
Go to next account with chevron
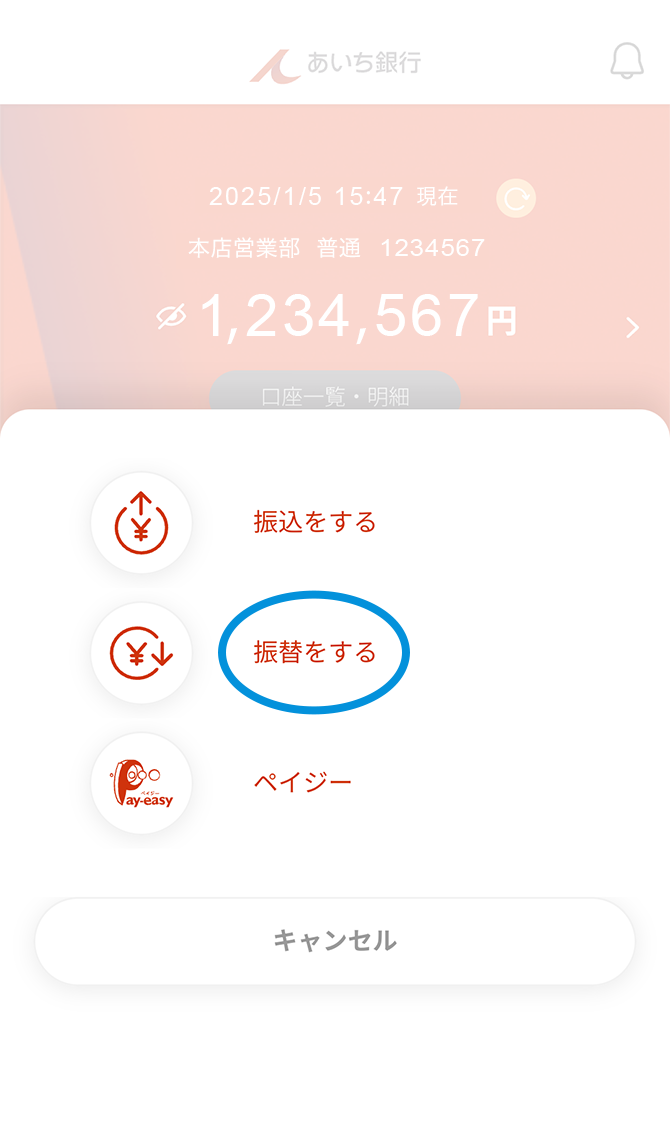click(632, 327)
